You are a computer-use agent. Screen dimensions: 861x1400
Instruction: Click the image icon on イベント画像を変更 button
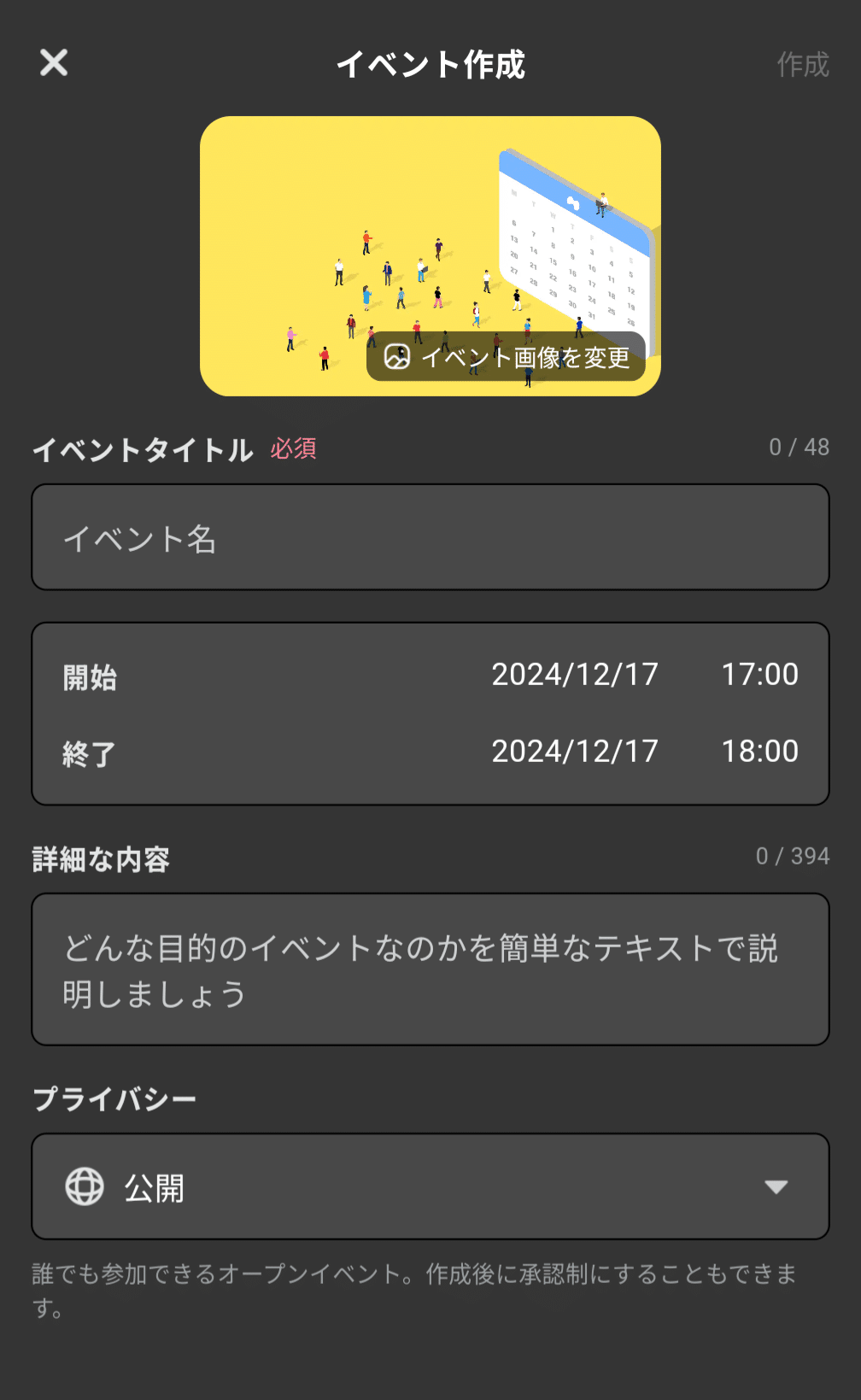399,359
